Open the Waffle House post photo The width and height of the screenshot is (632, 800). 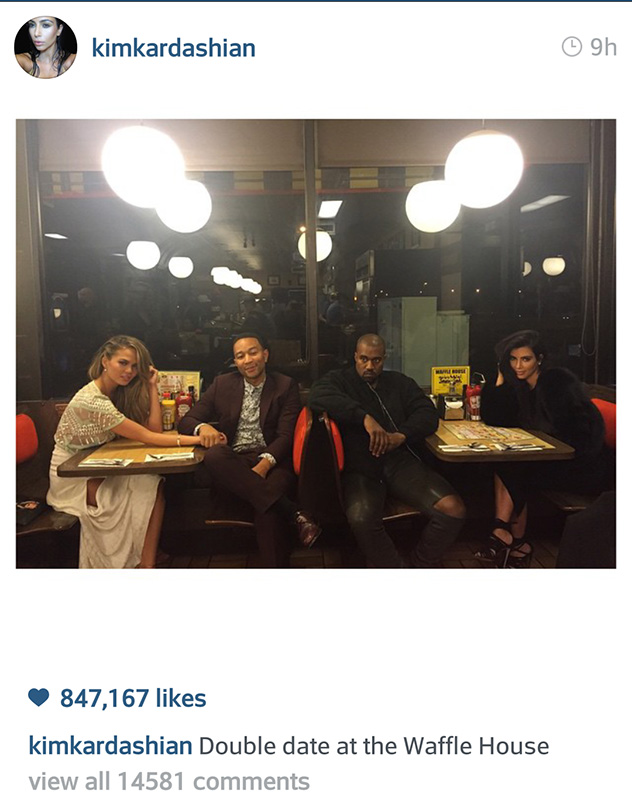[316, 343]
